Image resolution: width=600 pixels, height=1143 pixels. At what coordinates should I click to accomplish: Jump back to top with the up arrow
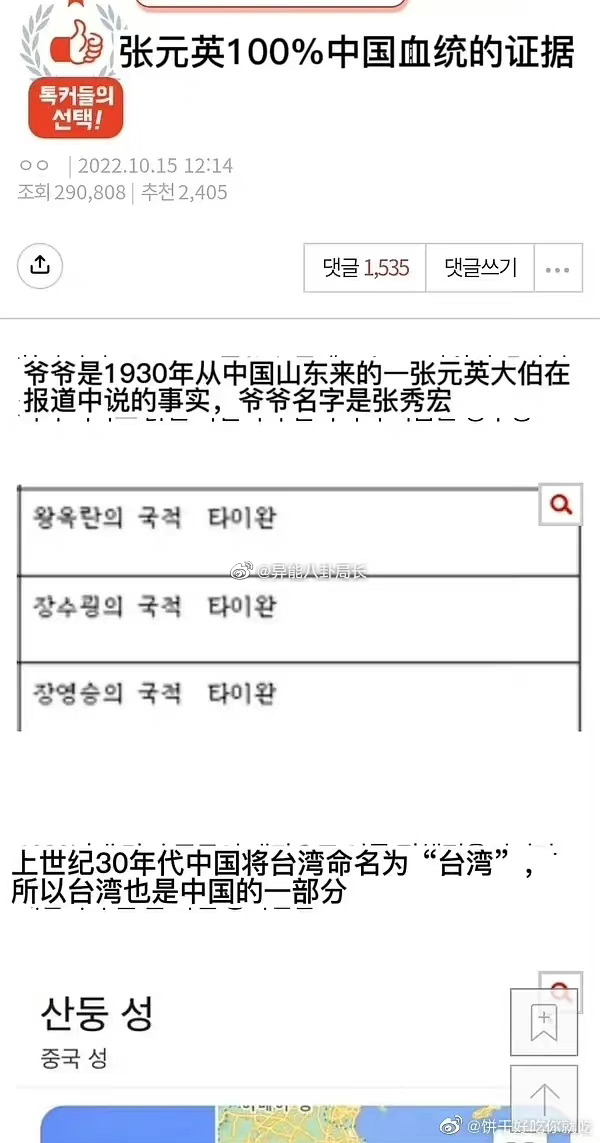[x=544, y=1098]
